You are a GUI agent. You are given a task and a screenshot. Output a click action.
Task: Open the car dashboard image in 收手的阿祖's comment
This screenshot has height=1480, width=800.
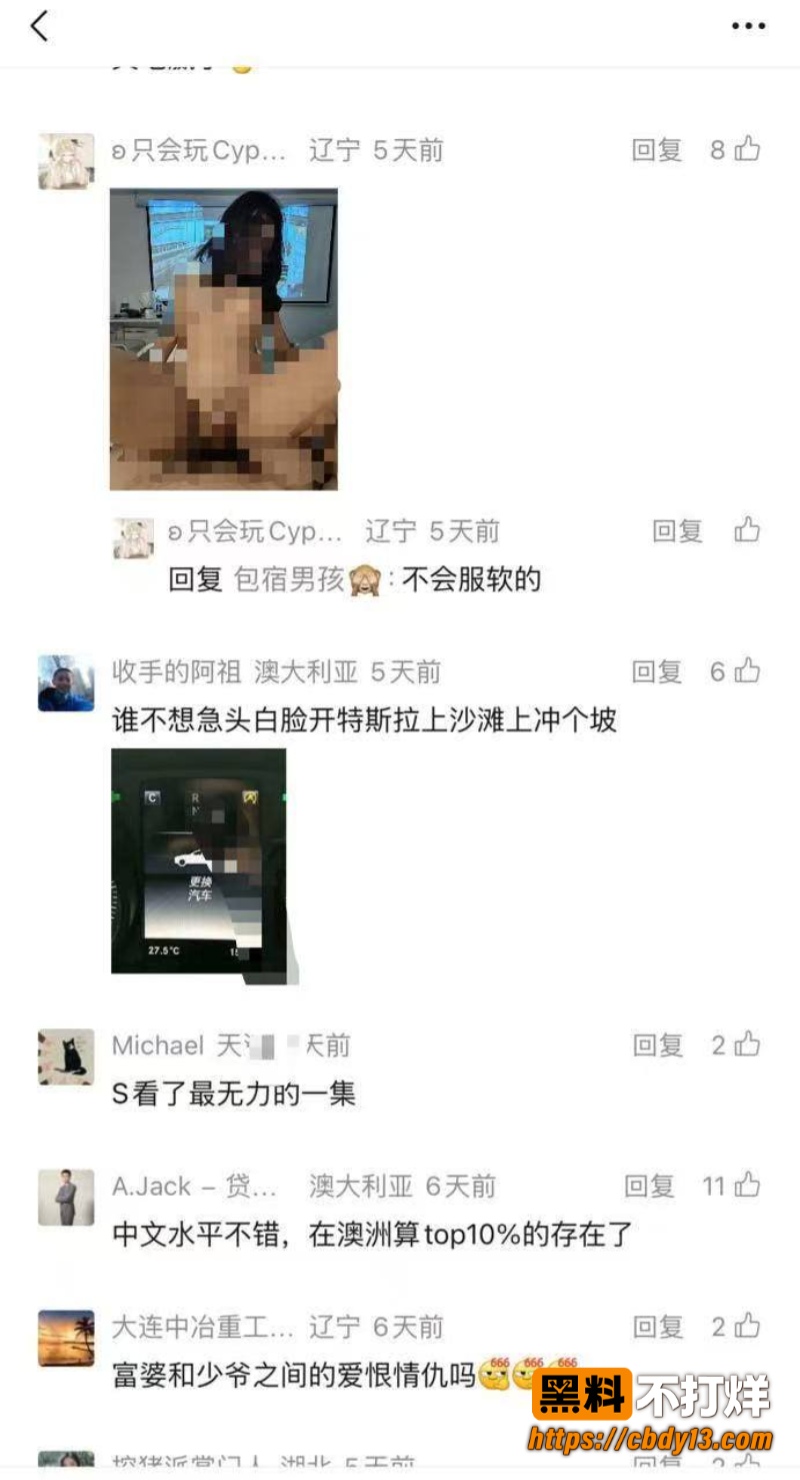point(199,861)
